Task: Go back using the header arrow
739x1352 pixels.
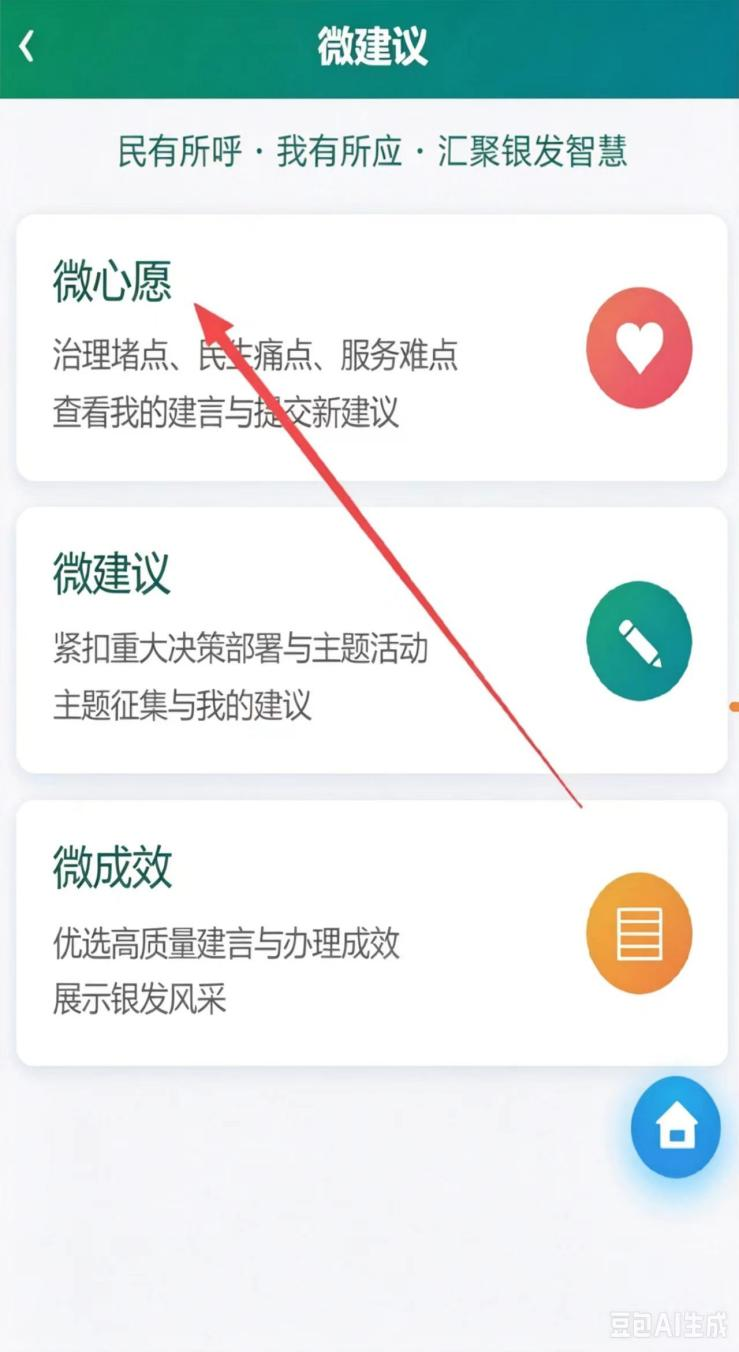Action: (27, 46)
